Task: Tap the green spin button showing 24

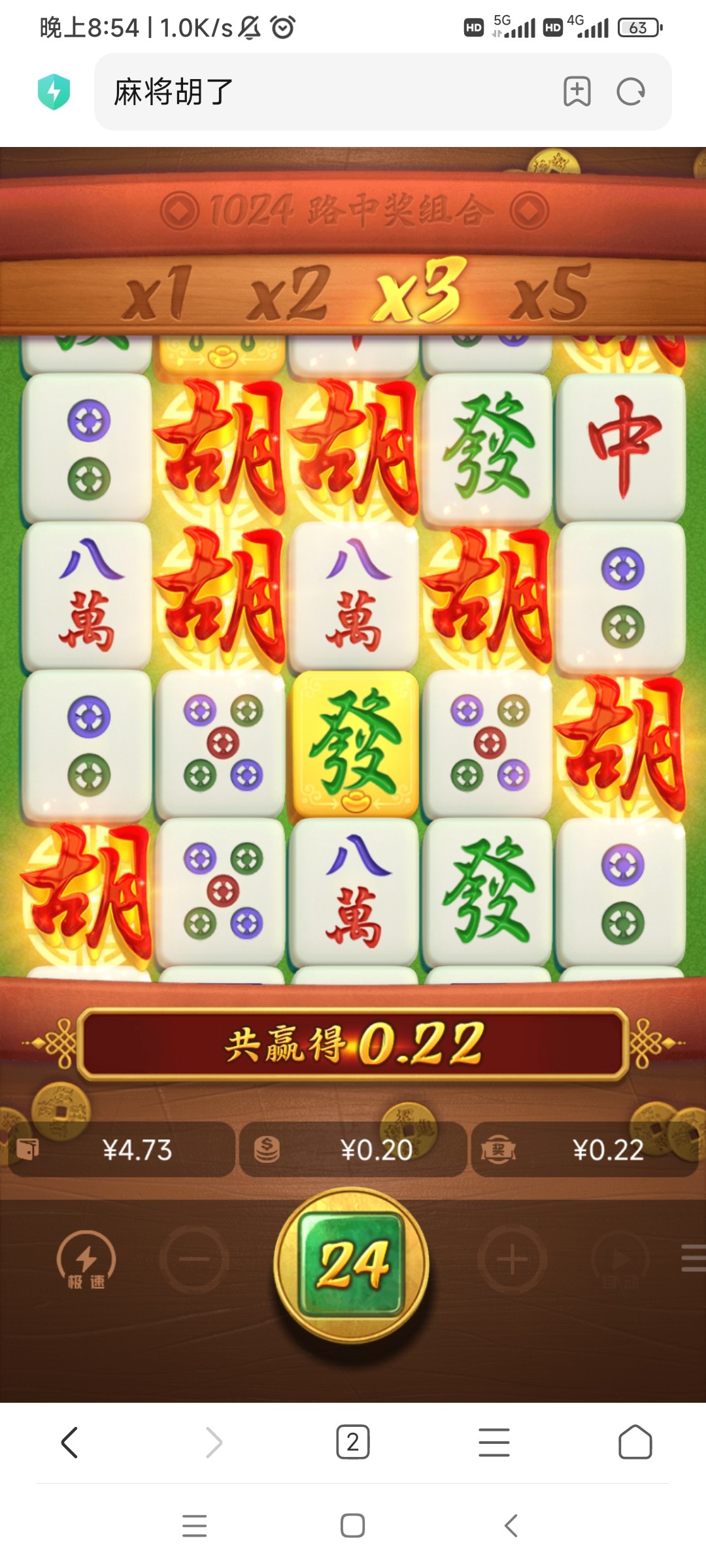Action: [352, 1264]
